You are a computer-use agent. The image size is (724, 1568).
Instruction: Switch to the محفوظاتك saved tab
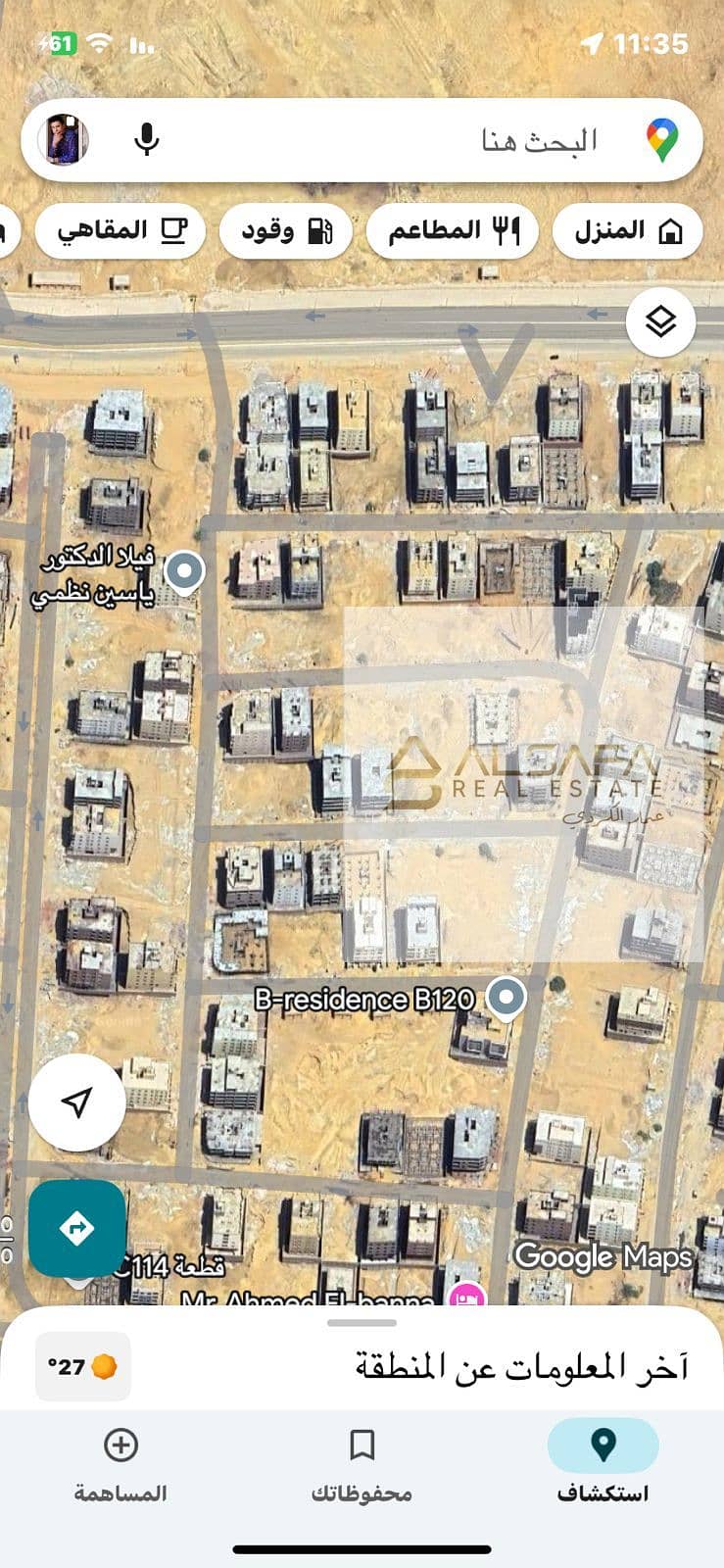click(362, 1464)
